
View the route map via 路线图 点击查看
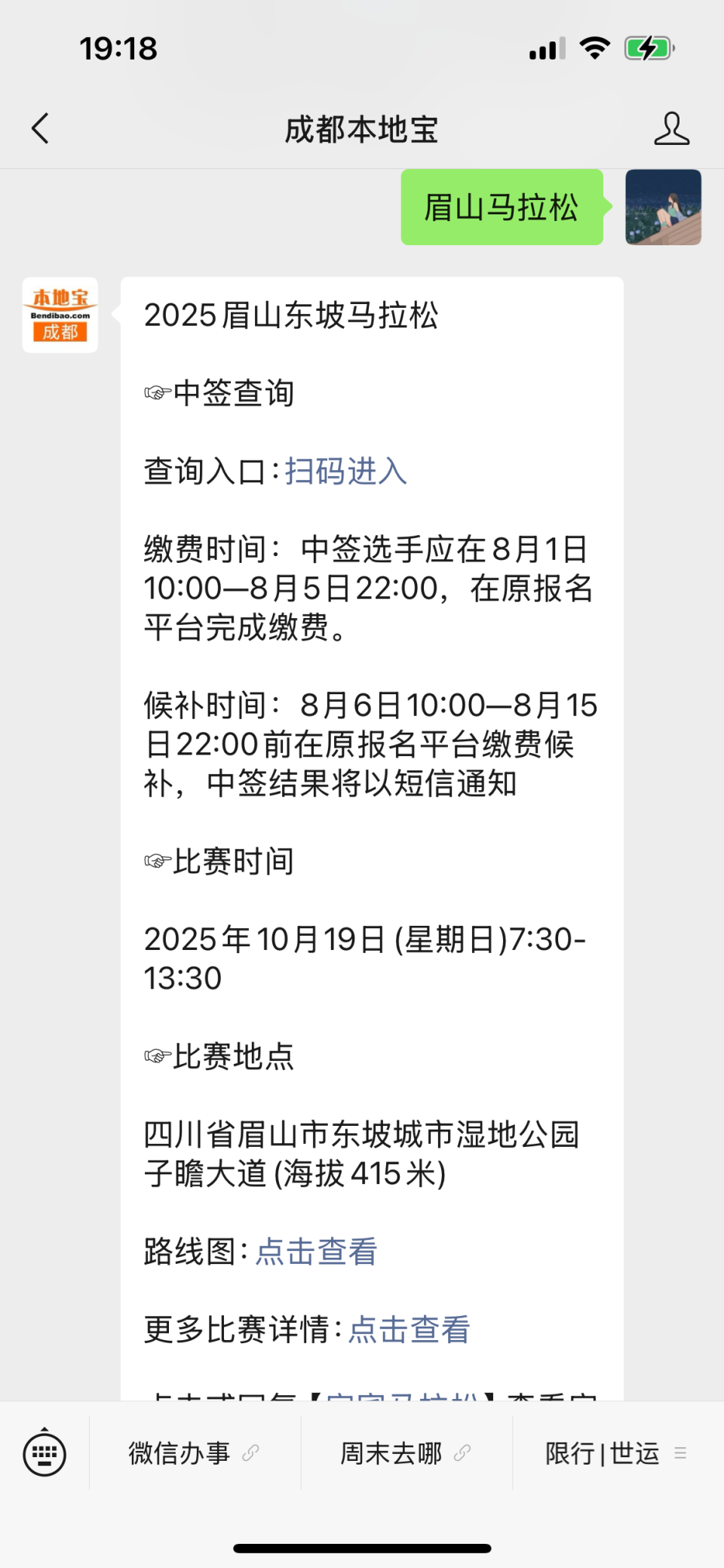(x=316, y=1252)
